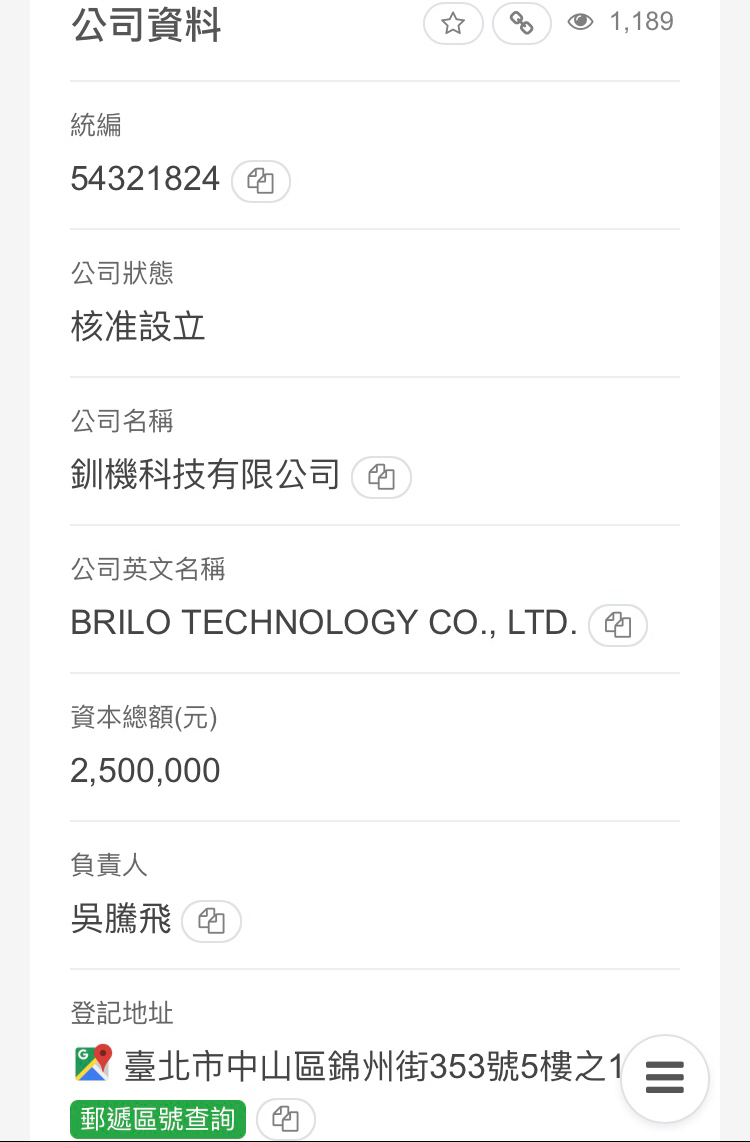
Task: Copy the 統編 number 54321824
Action: 261,182
